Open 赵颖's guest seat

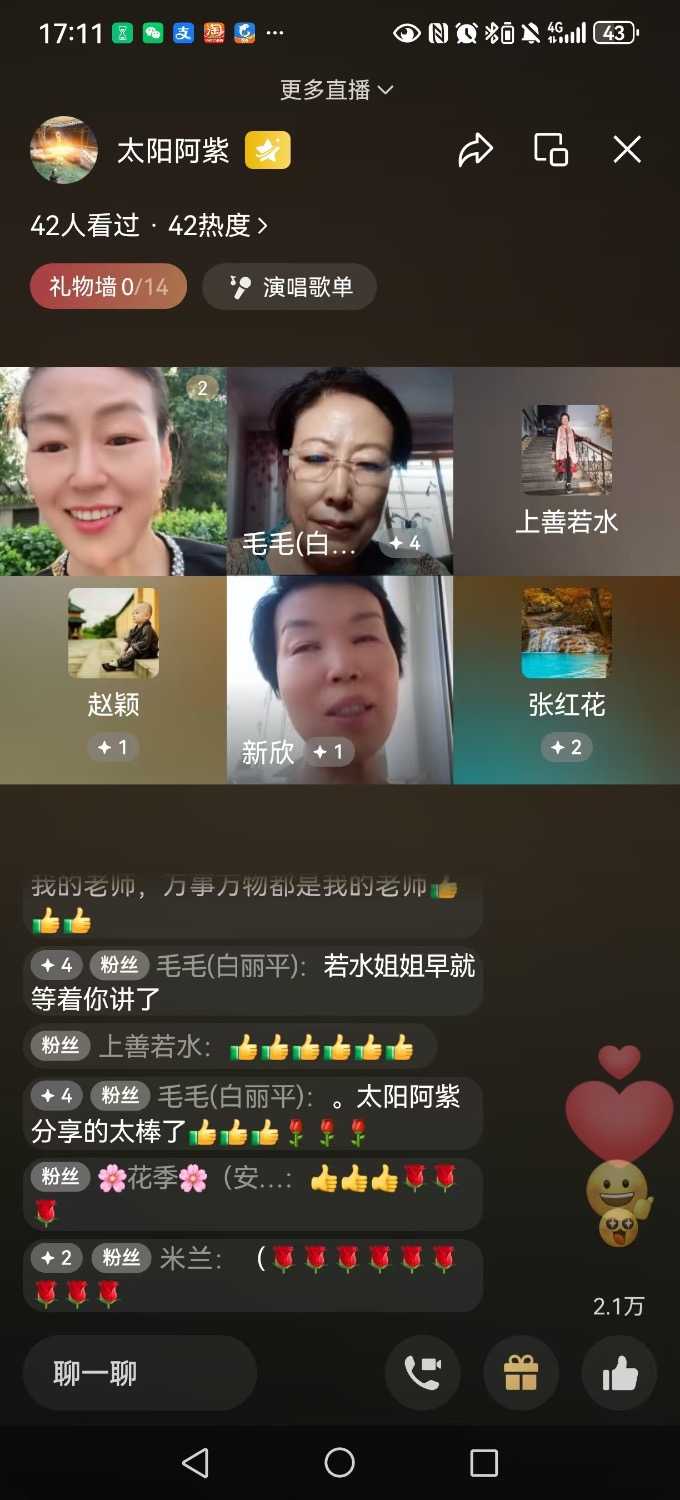(113, 680)
